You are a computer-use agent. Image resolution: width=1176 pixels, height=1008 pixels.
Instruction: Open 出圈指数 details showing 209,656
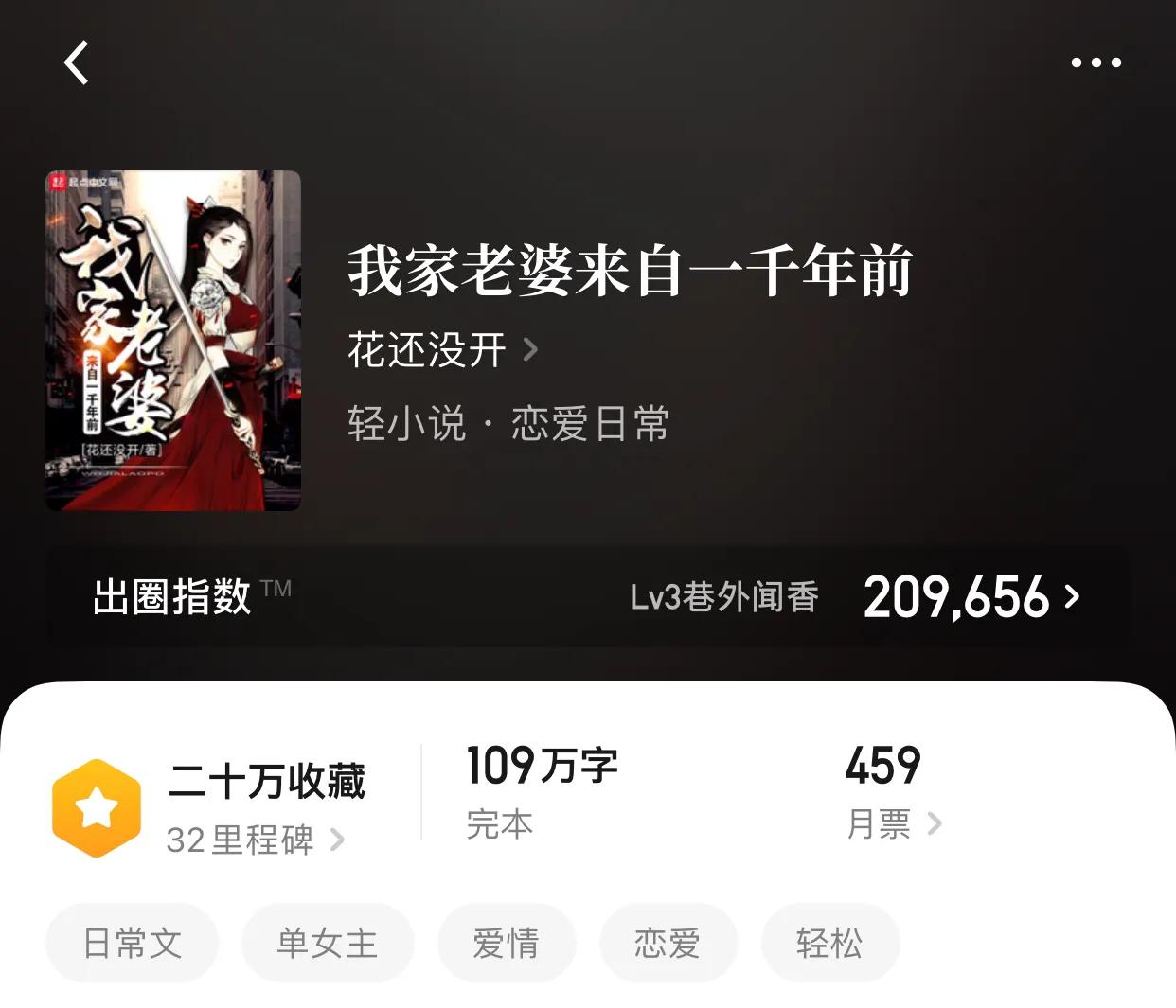coord(971,597)
